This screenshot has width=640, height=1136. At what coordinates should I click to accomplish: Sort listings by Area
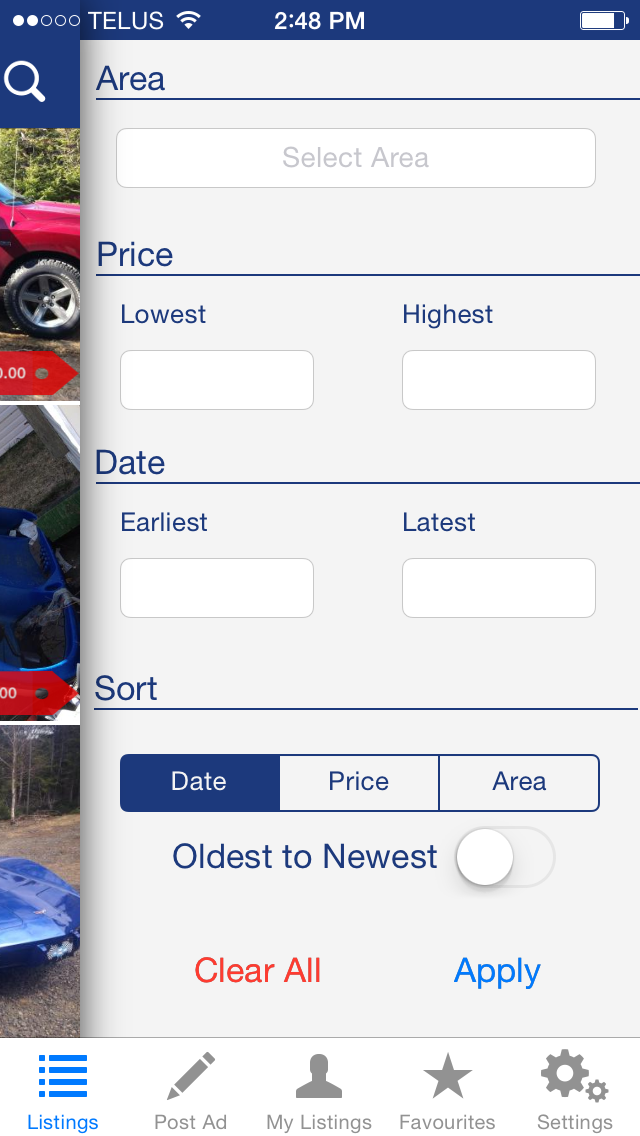click(519, 782)
